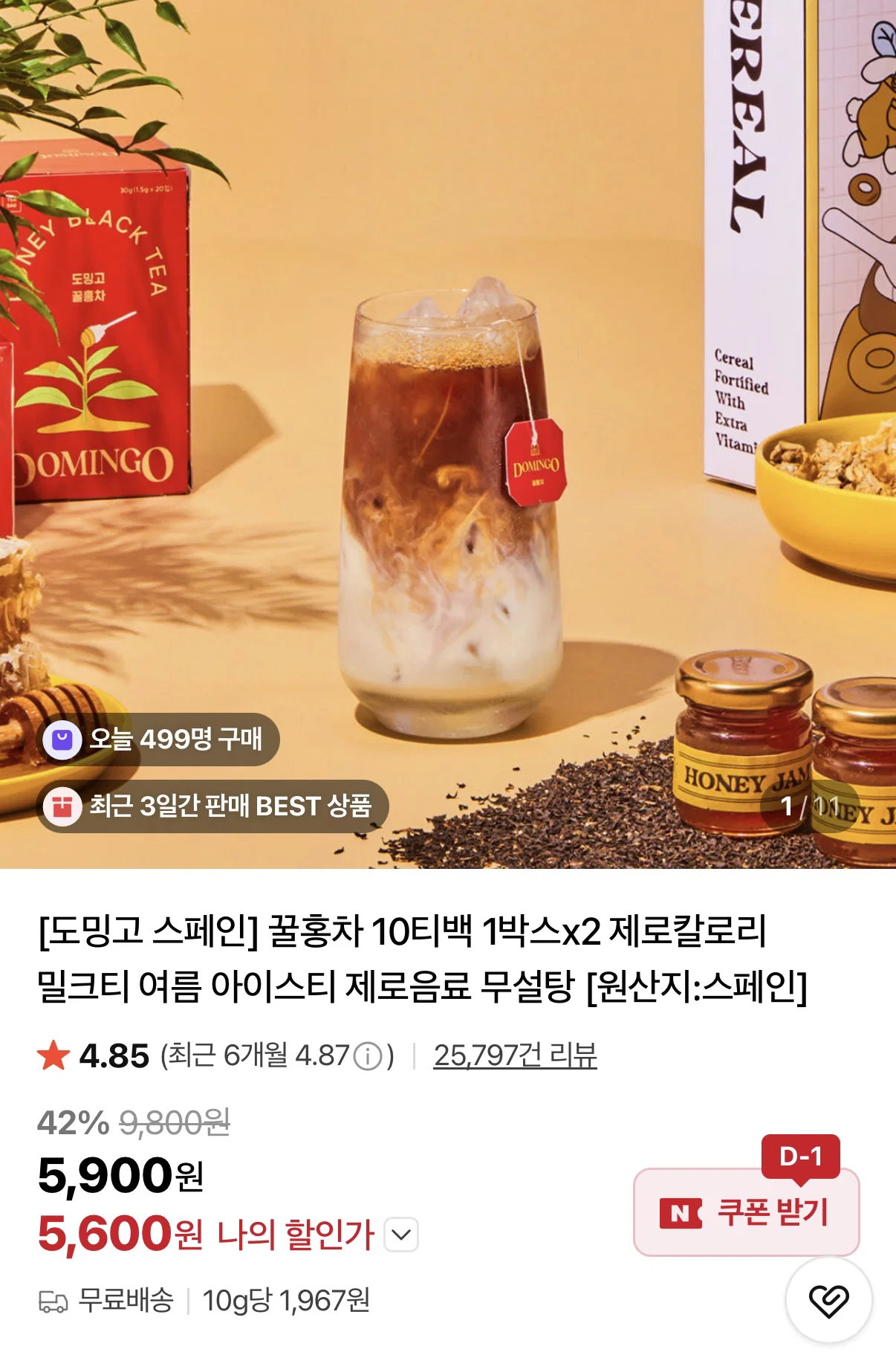Open the 25,797 reviews link
896x1352 pixels.
(x=515, y=1055)
